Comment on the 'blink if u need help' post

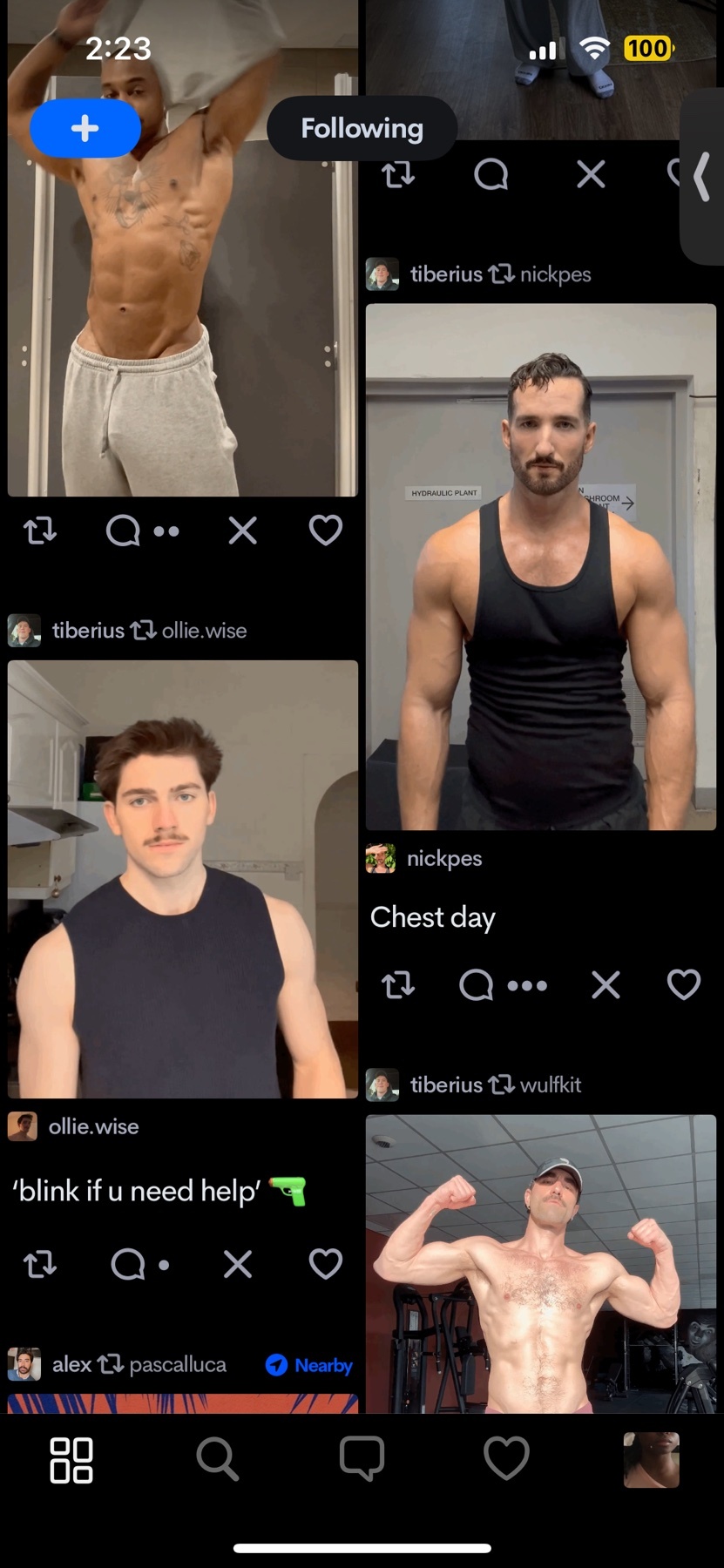pyautogui.click(x=128, y=1264)
